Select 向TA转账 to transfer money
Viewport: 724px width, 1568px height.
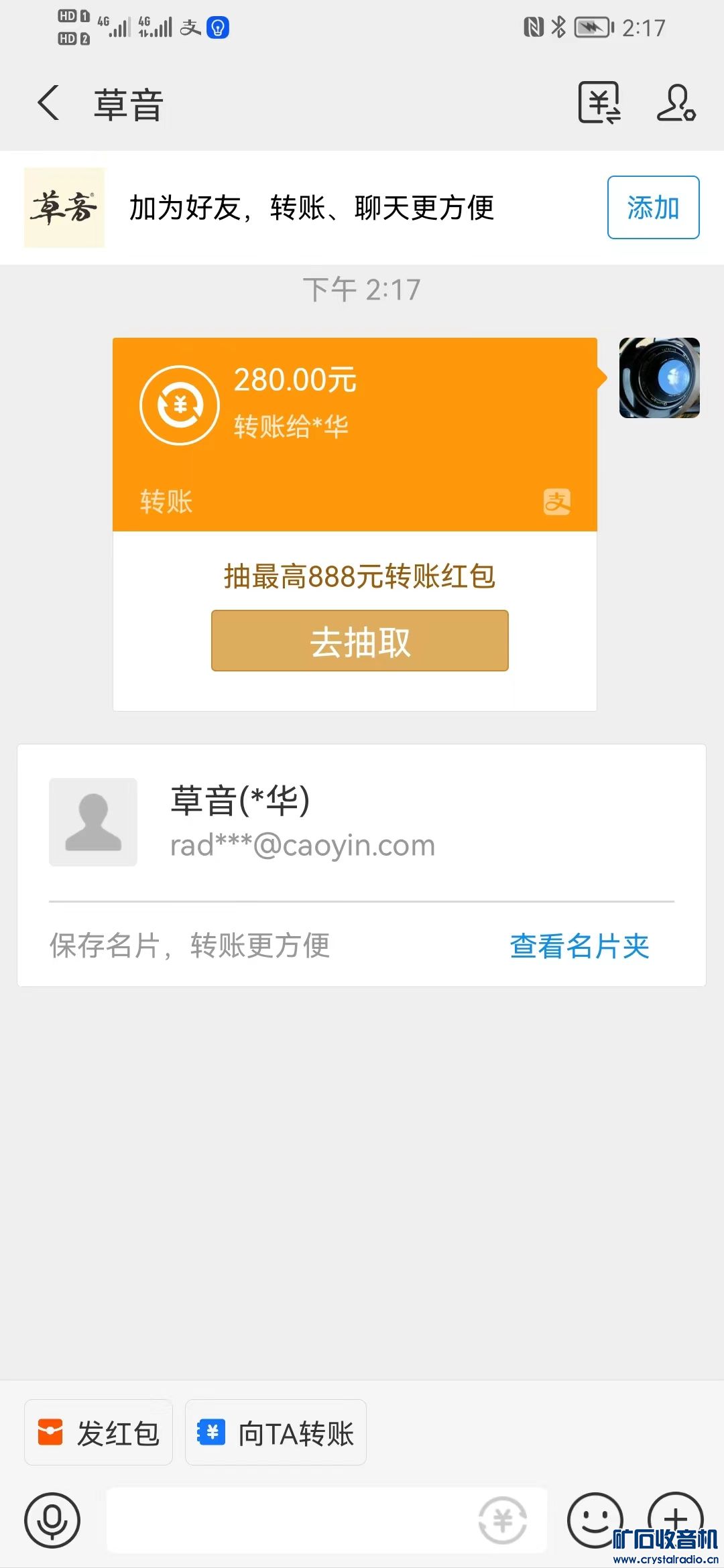click(276, 1433)
